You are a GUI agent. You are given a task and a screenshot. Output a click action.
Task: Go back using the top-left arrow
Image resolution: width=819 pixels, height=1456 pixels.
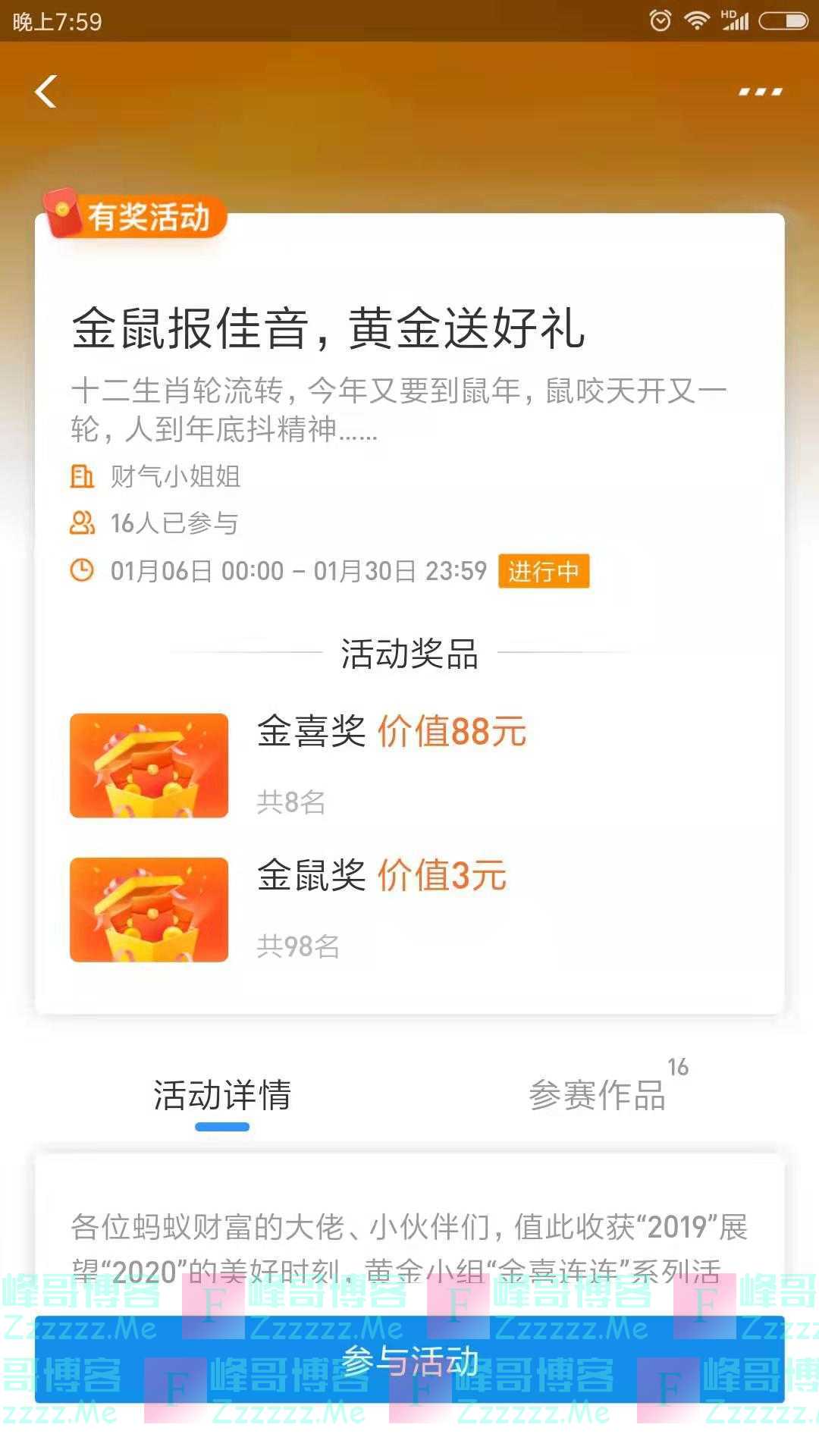46,92
